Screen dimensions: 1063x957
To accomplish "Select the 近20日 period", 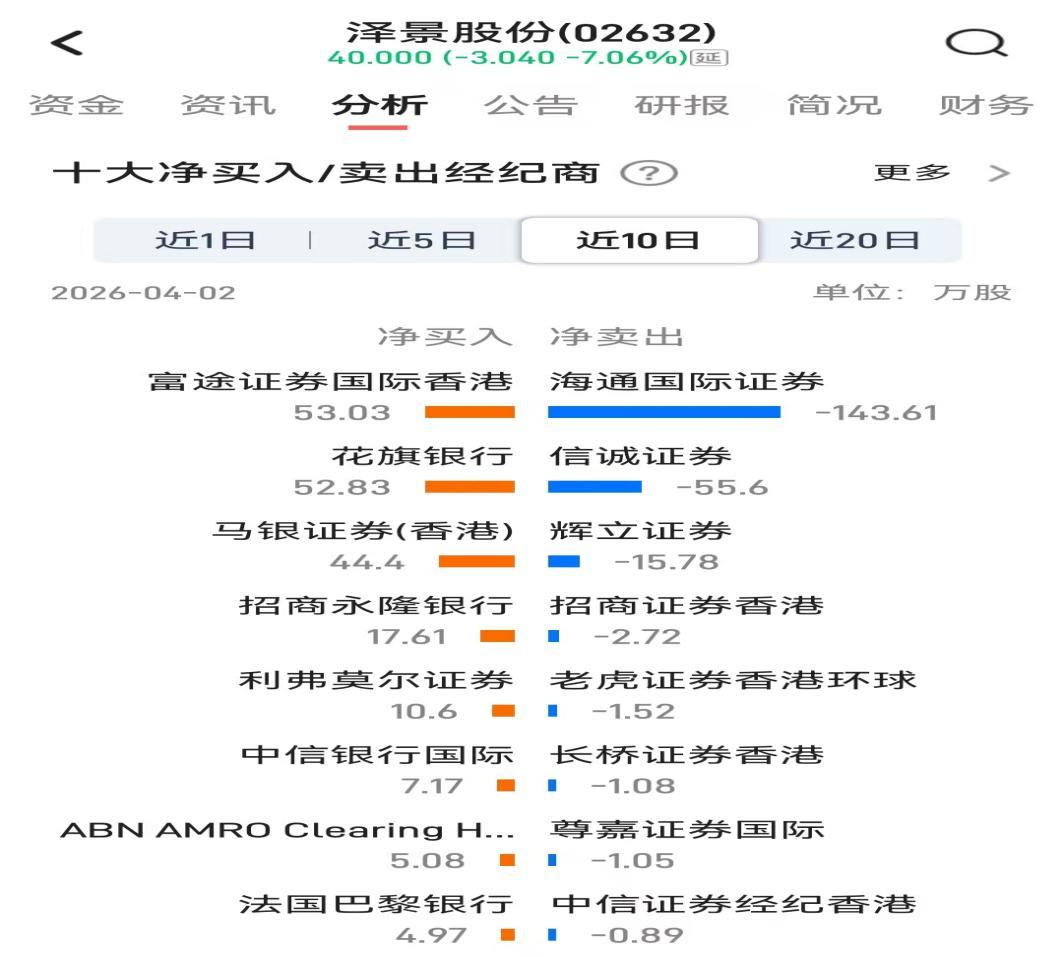I will (x=854, y=240).
